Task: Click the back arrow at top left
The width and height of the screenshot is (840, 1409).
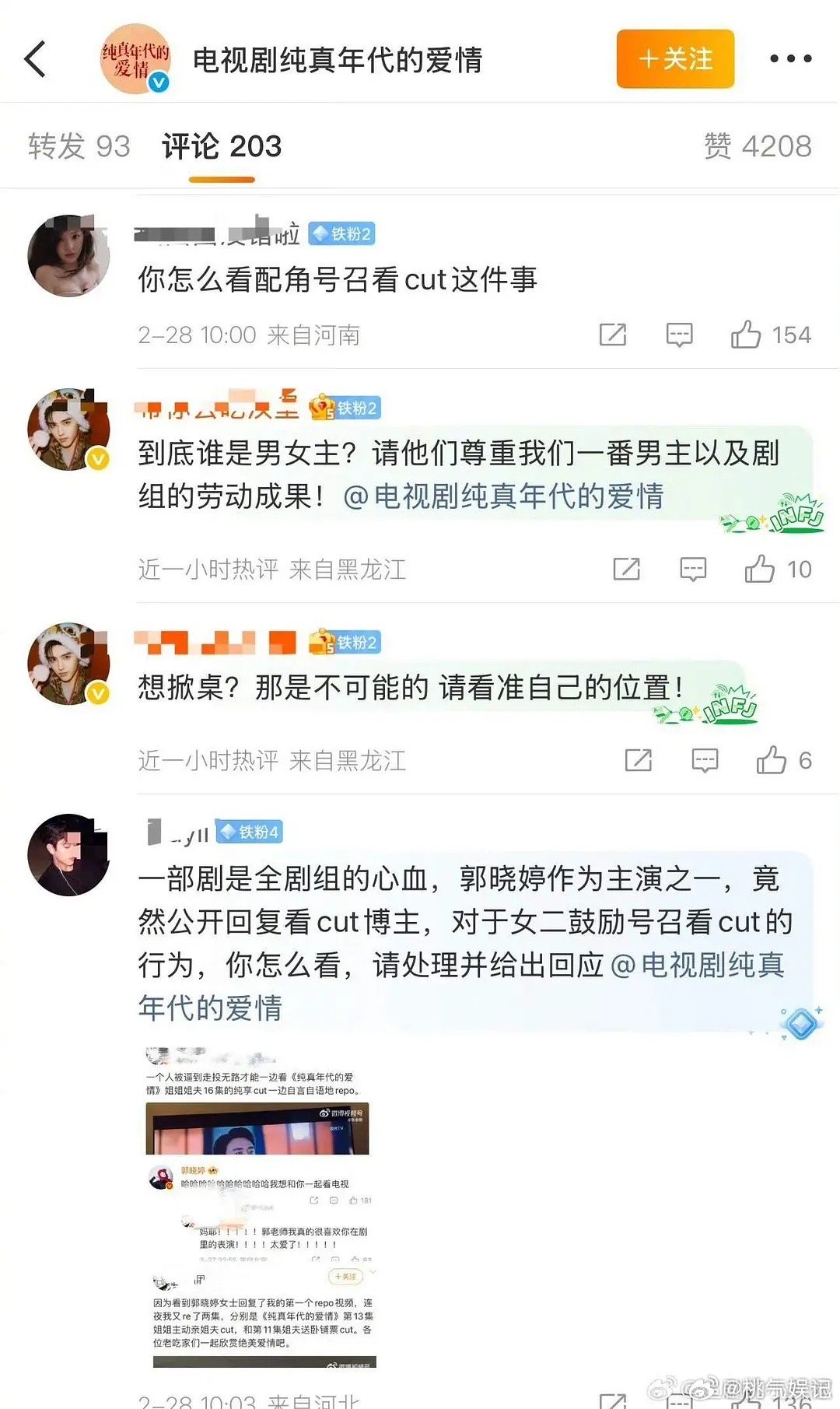Action: pyautogui.click(x=35, y=58)
